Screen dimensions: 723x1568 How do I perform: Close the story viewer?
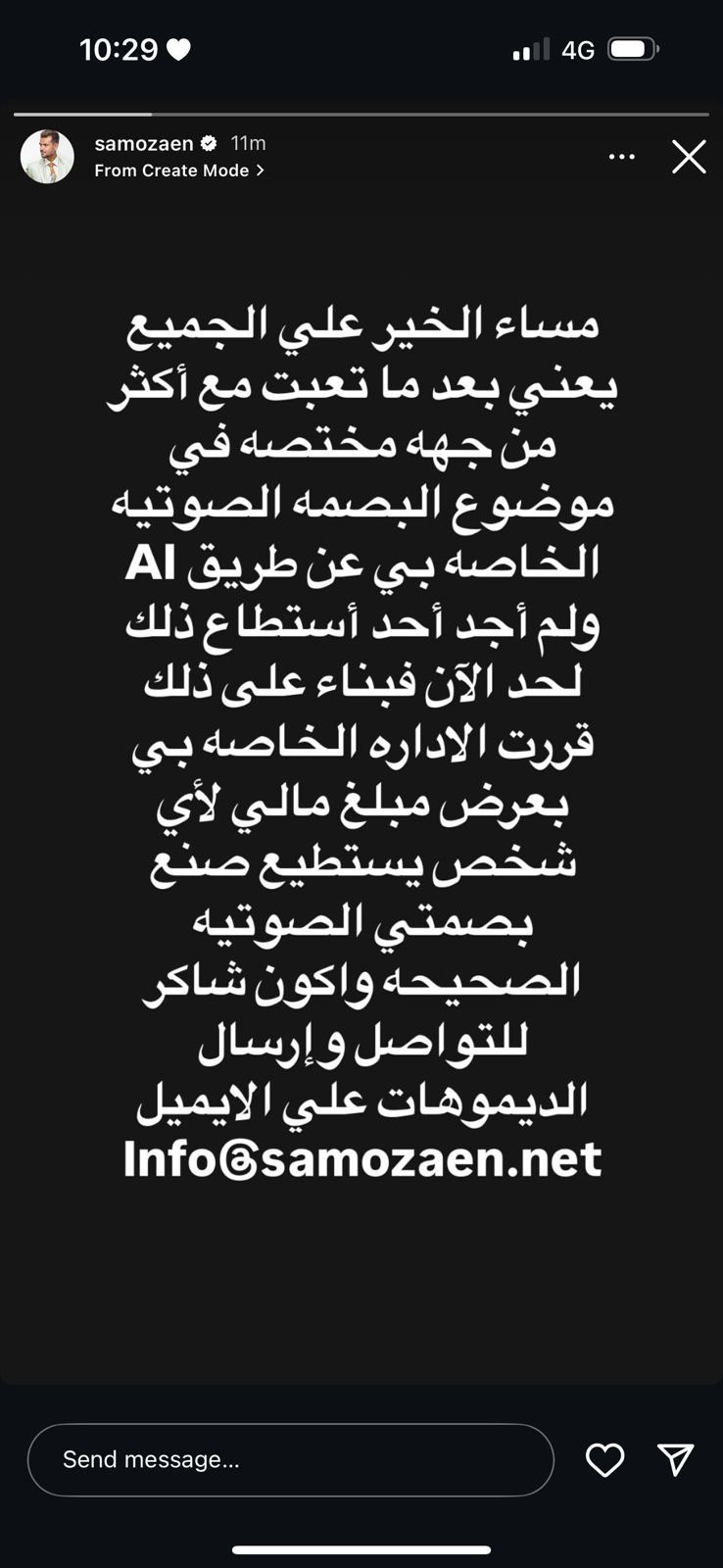(x=689, y=157)
